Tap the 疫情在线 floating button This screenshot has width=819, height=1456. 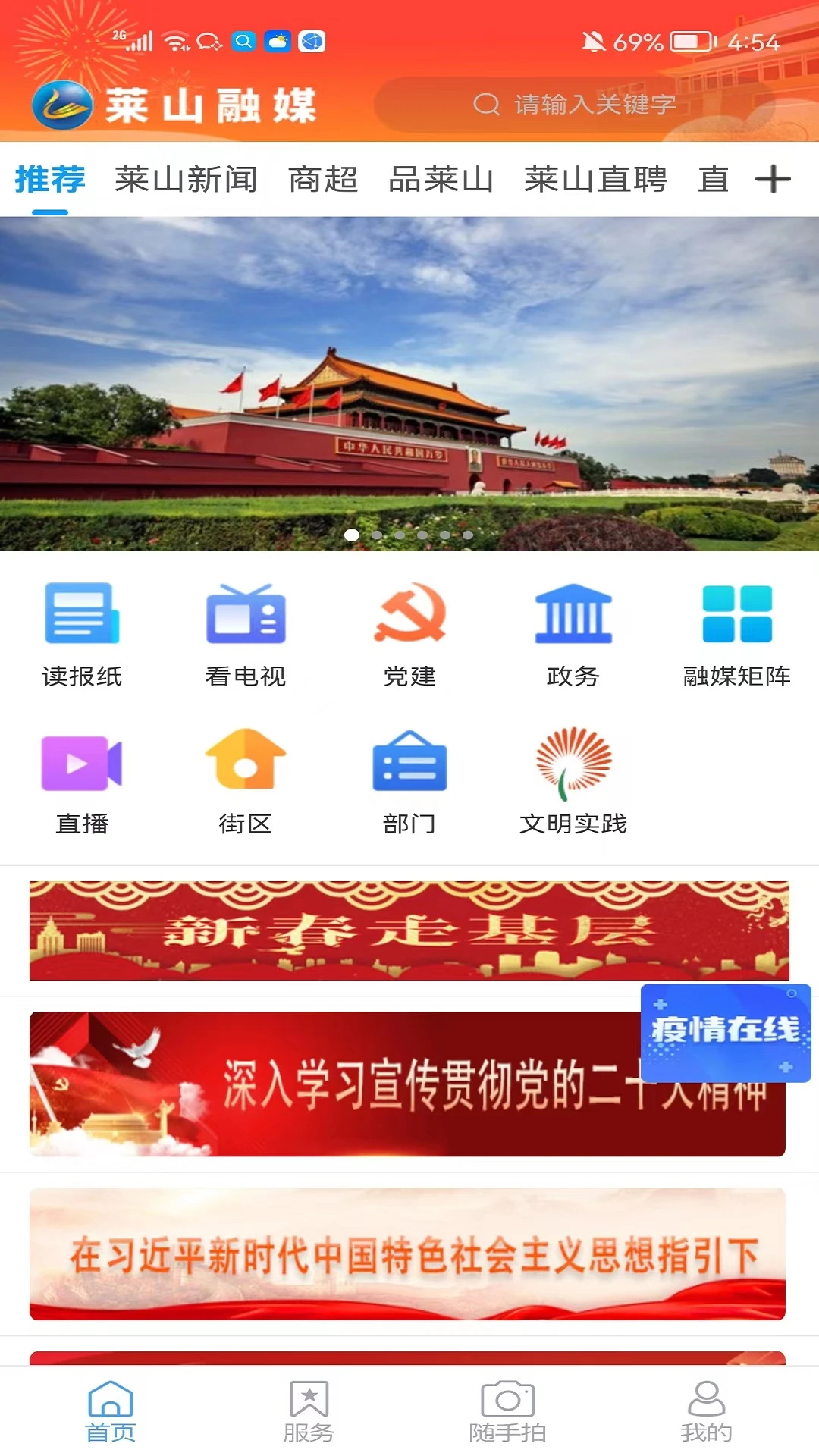(x=726, y=1032)
